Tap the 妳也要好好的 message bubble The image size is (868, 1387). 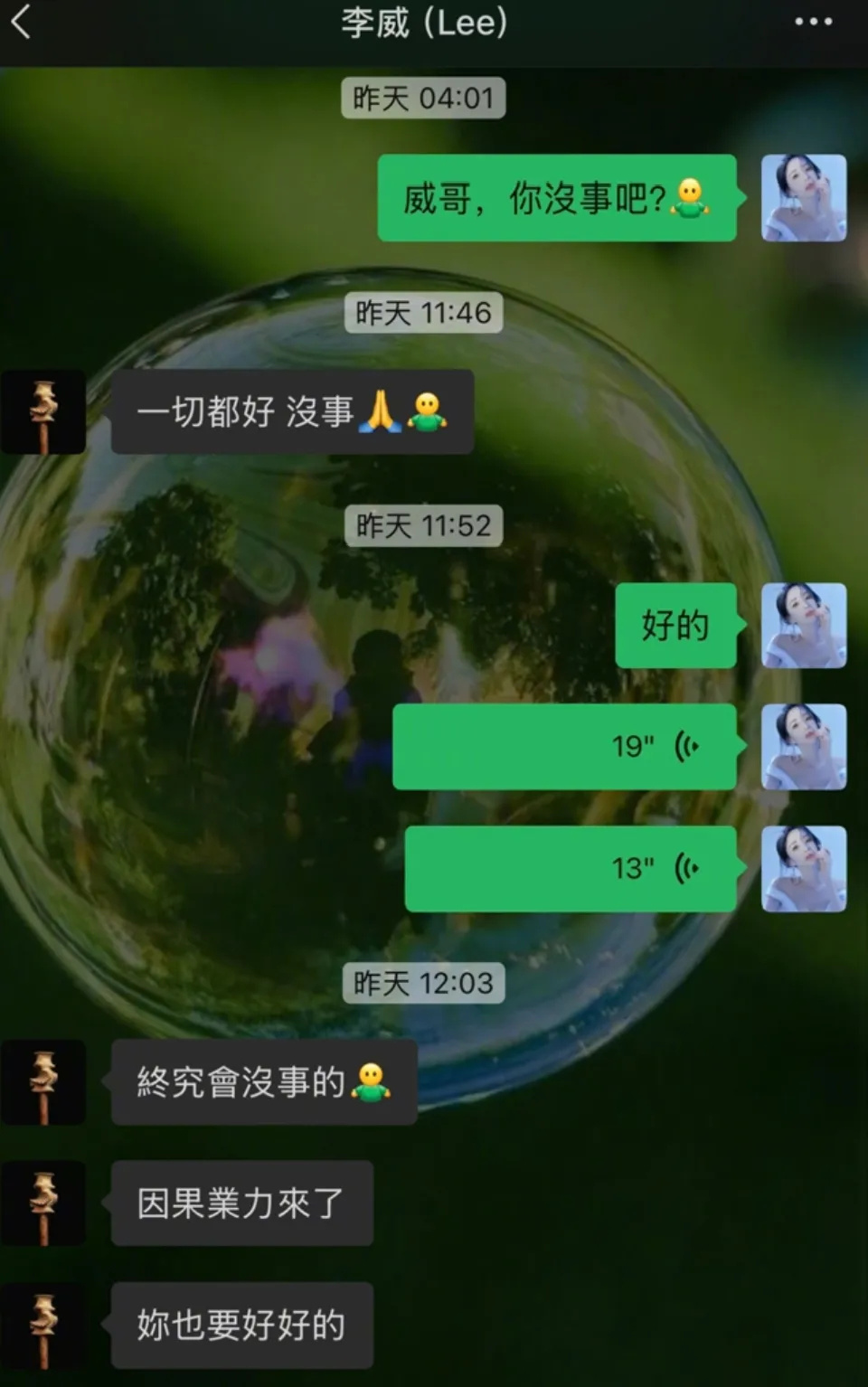(241, 1324)
